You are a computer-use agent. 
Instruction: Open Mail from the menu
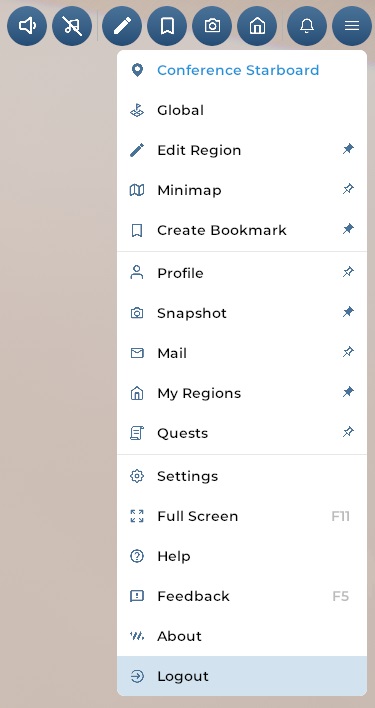(x=242, y=353)
